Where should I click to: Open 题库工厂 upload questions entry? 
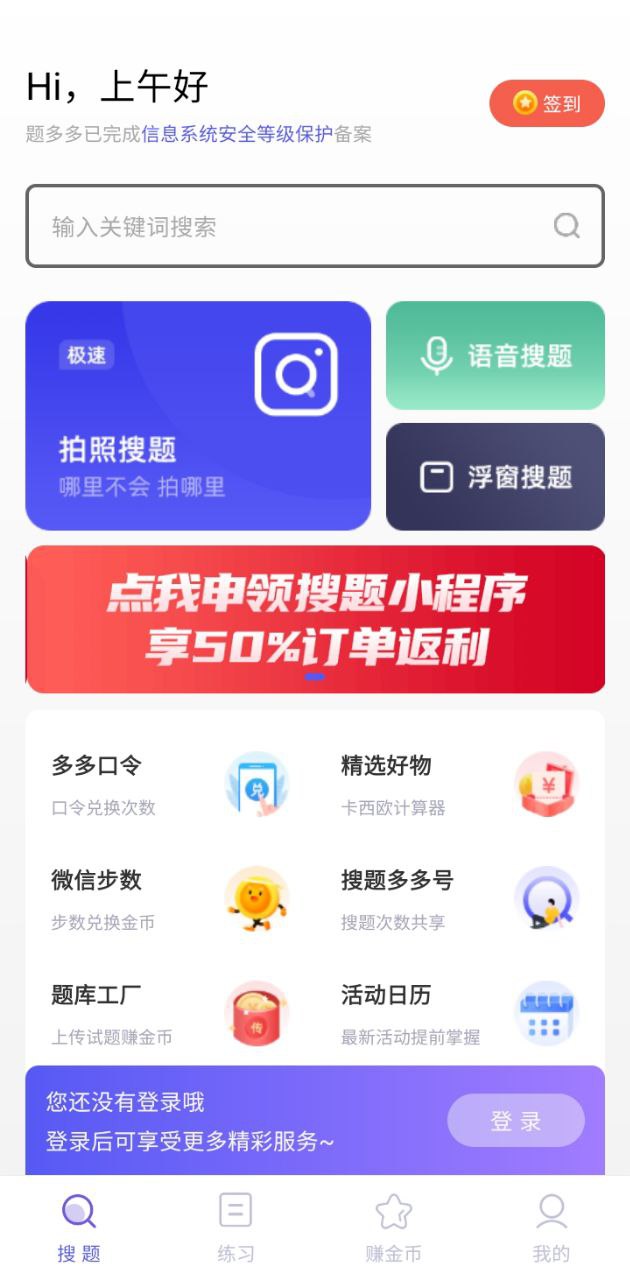(170, 1013)
